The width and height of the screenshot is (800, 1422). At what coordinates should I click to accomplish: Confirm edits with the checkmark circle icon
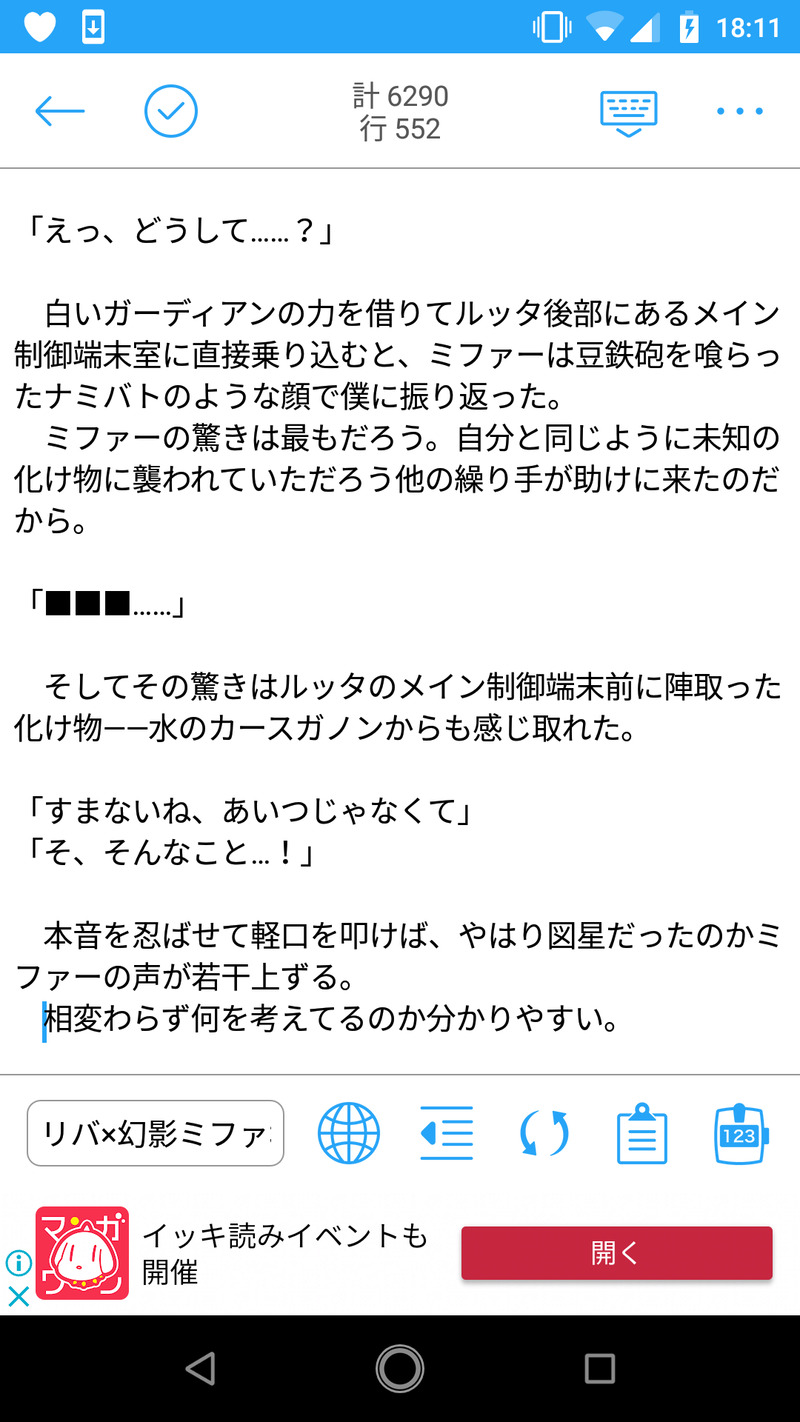[x=171, y=111]
